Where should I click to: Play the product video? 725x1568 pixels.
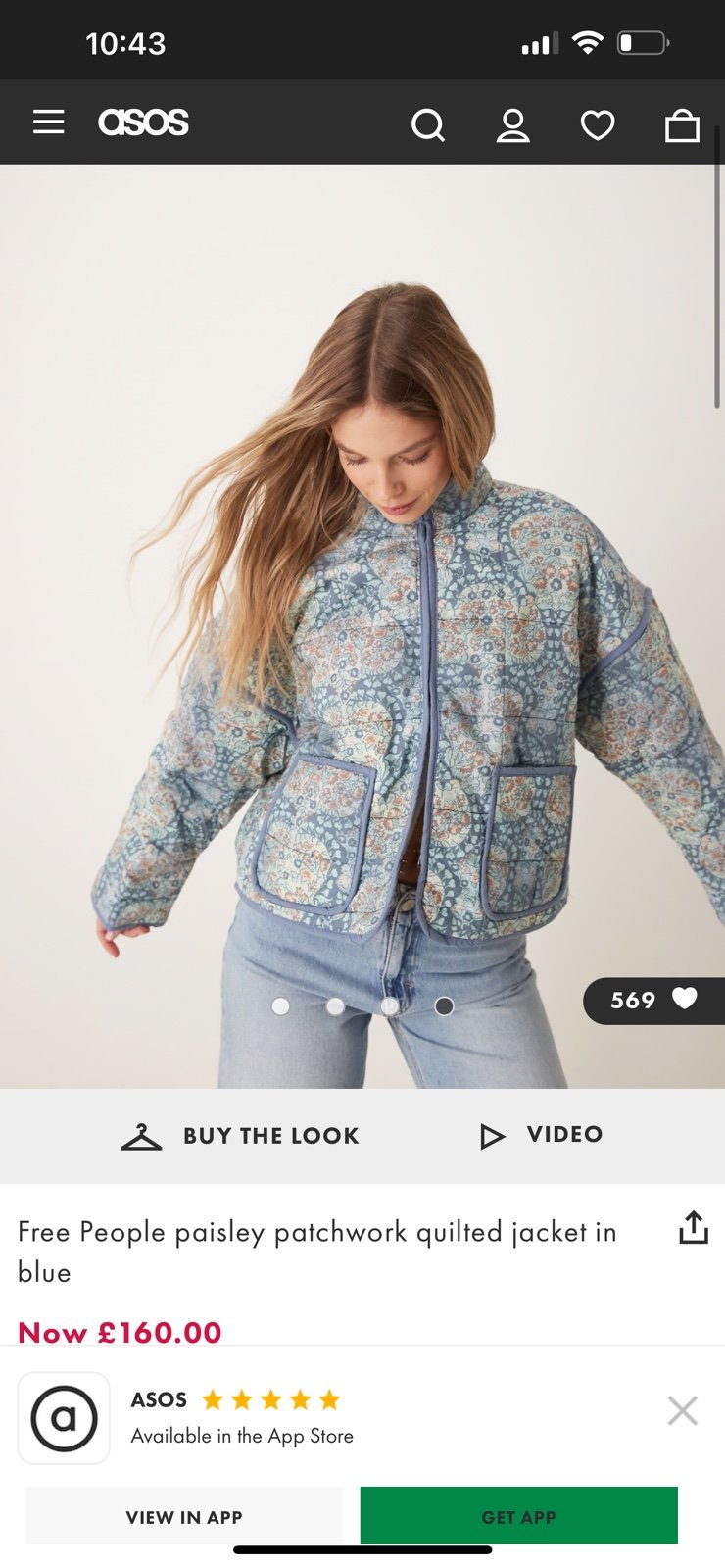point(541,1135)
